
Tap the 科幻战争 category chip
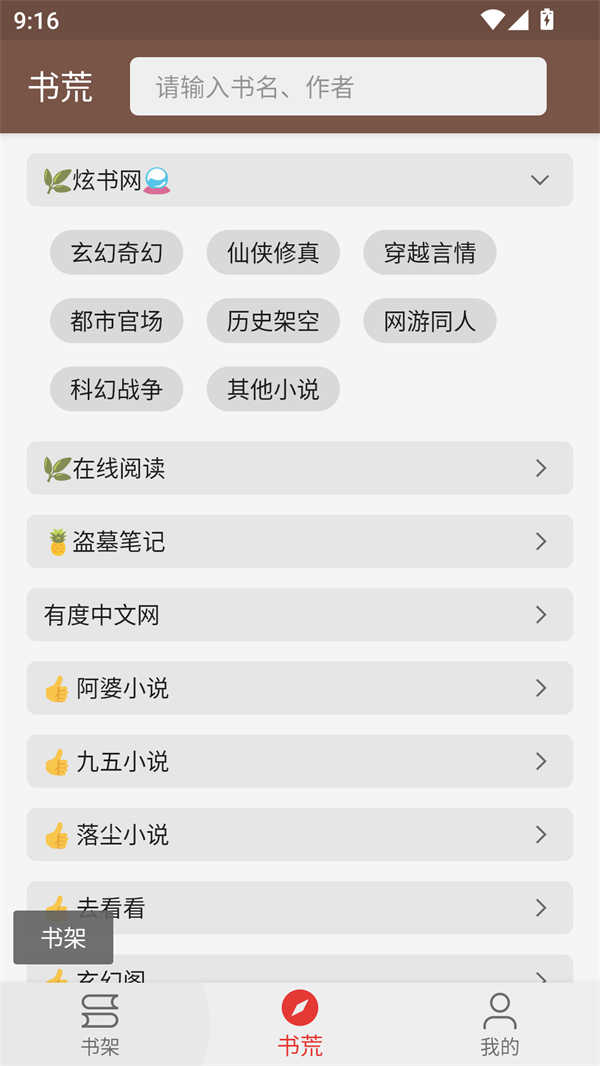(116, 389)
